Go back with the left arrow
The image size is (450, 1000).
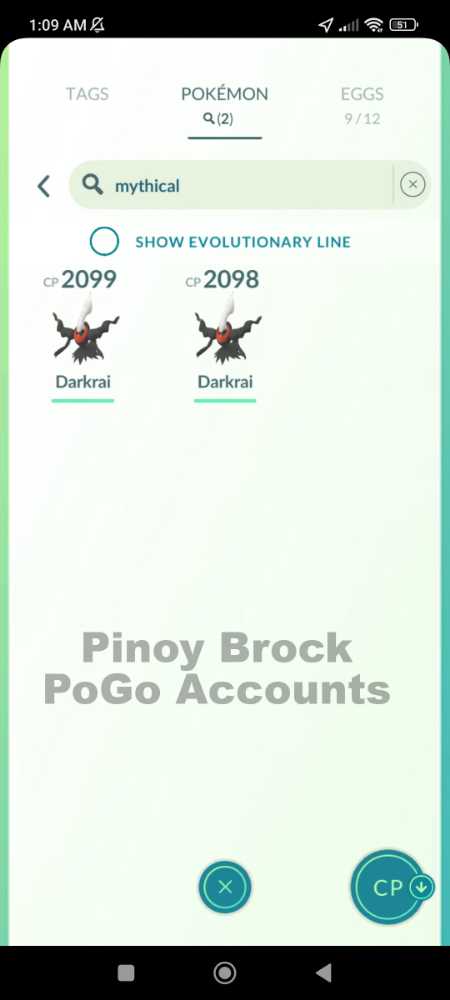[43, 186]
